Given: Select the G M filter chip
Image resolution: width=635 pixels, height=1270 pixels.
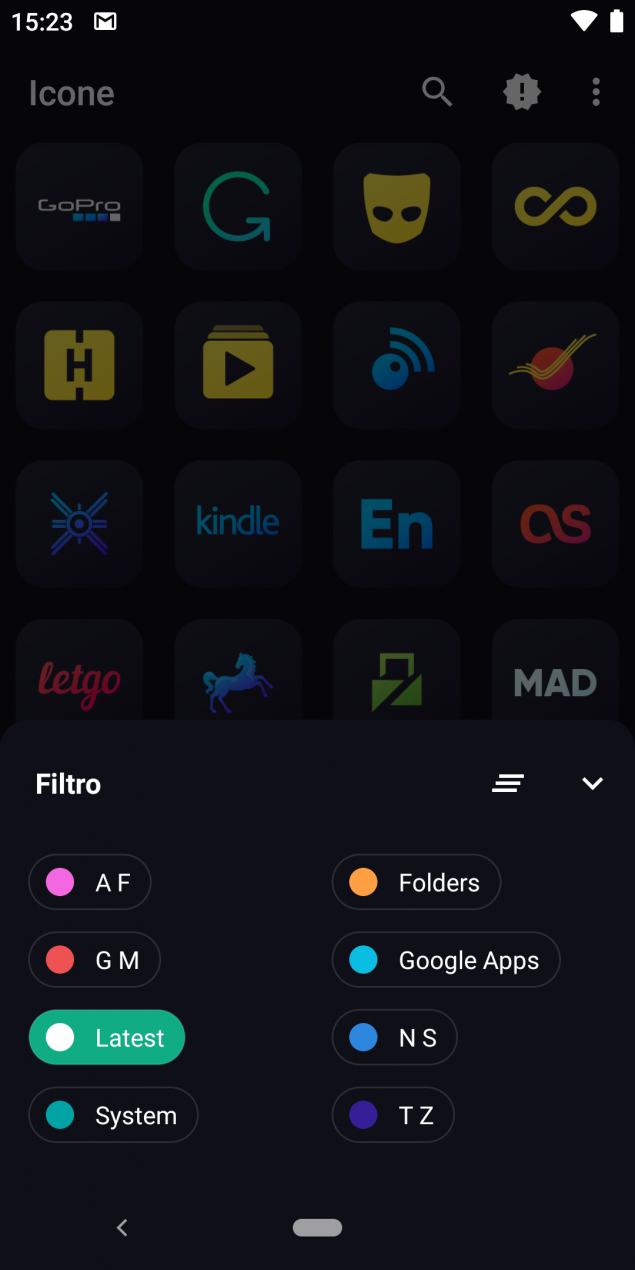Looking at the screenshot, I should click(94, 960).
